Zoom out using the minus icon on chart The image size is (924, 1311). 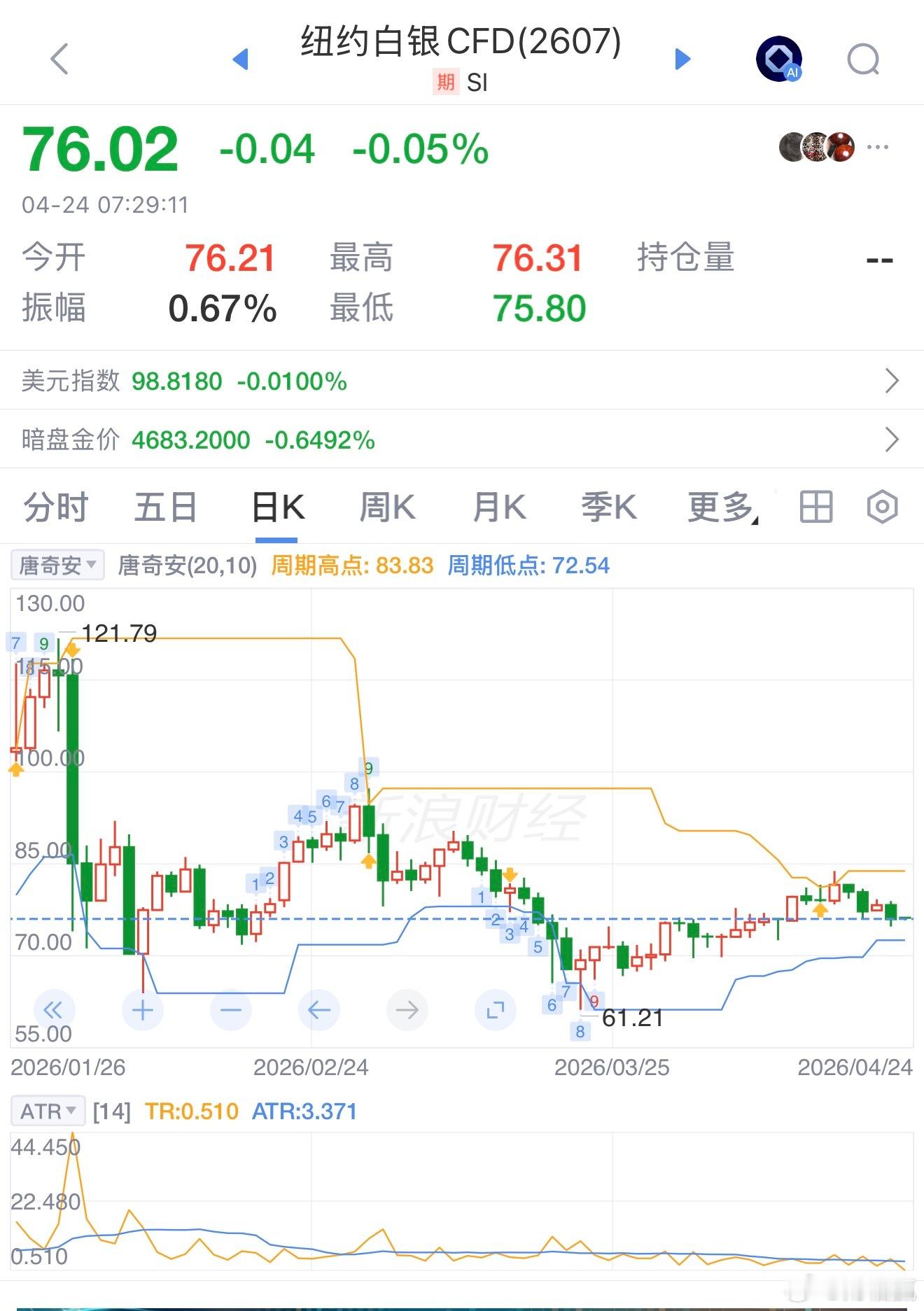pos(230,1009)
